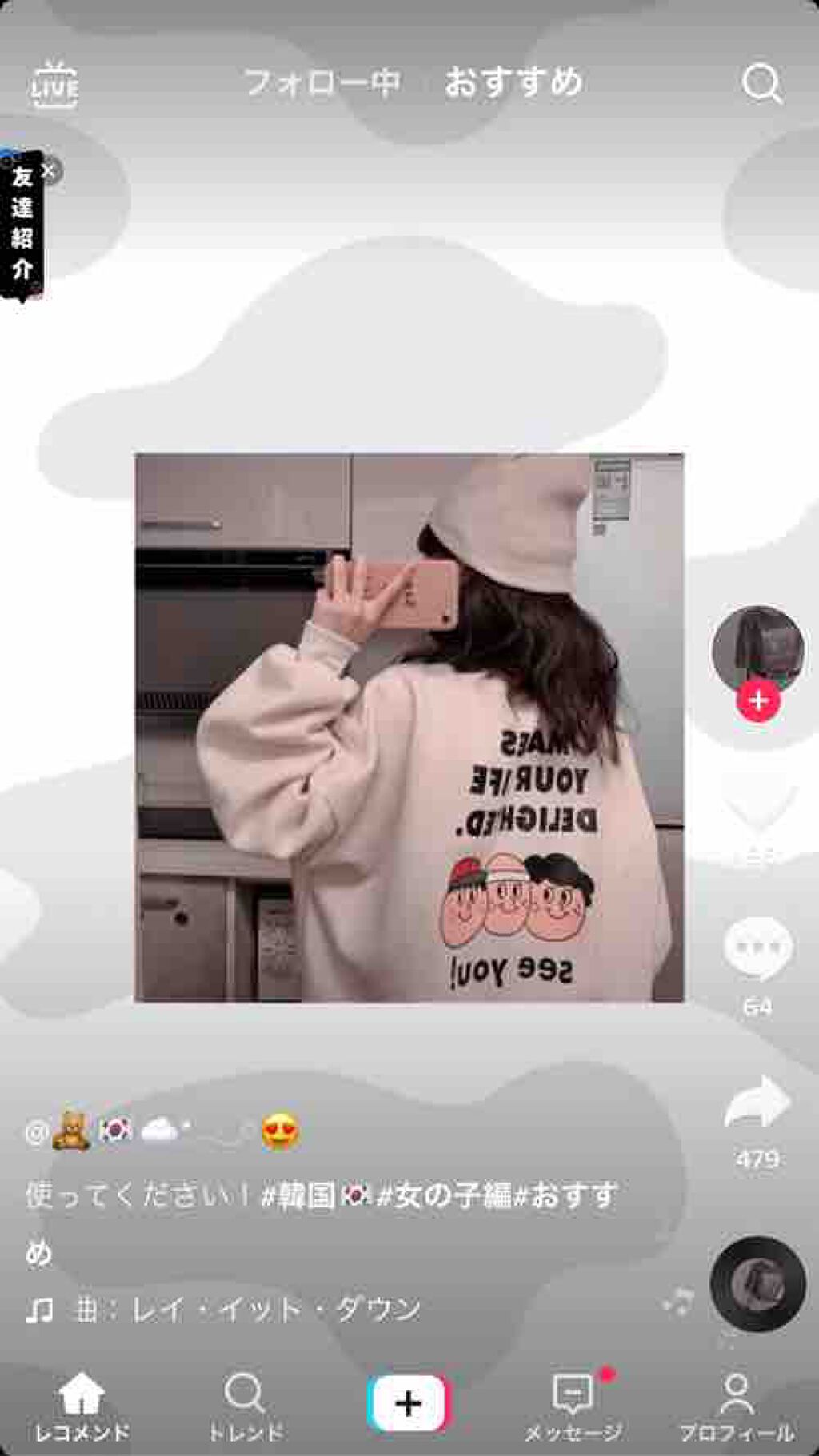The image size is (819, 1456).
Task: Follow the creator via plus badge
Action: [x=757, y=700]
